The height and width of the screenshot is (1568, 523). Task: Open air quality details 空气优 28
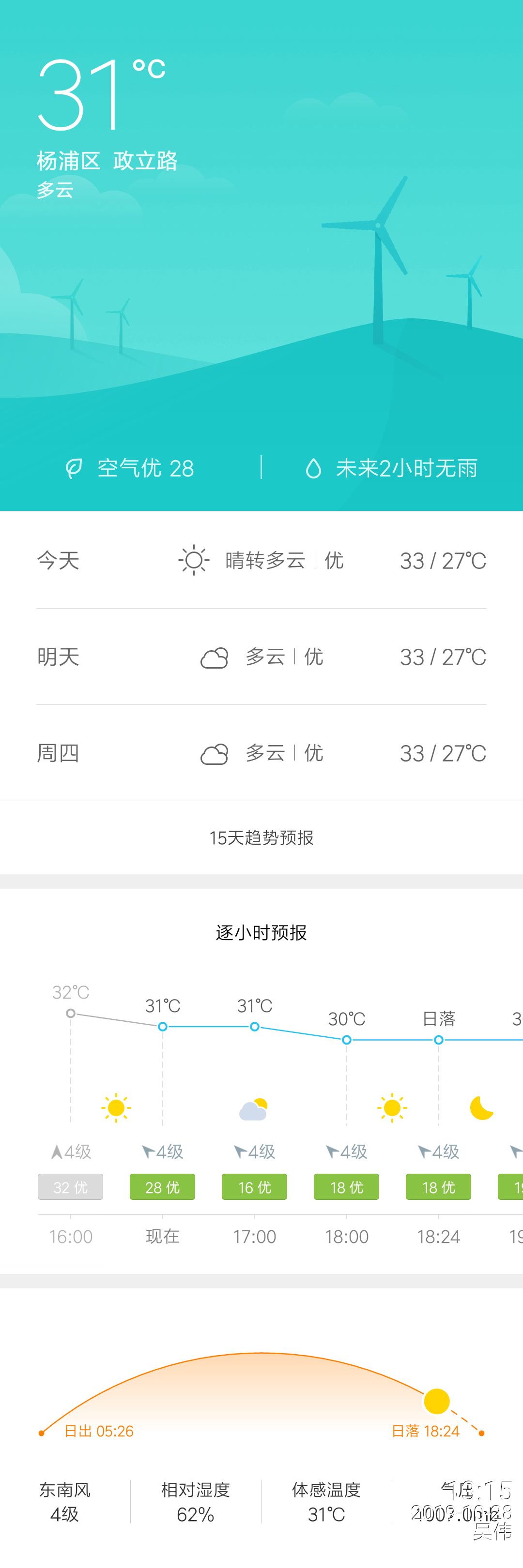pyautogui.click(x=130, y=468)
